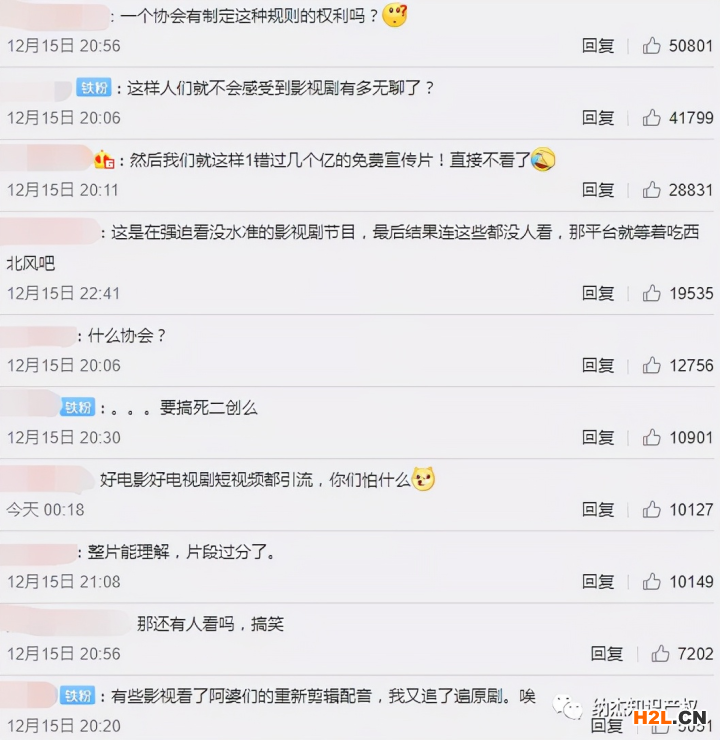720x740 pixels.
Task: Reply to comment 这样人们就不会感受到影视剧有多无聊了
Action: coord(598,118)
